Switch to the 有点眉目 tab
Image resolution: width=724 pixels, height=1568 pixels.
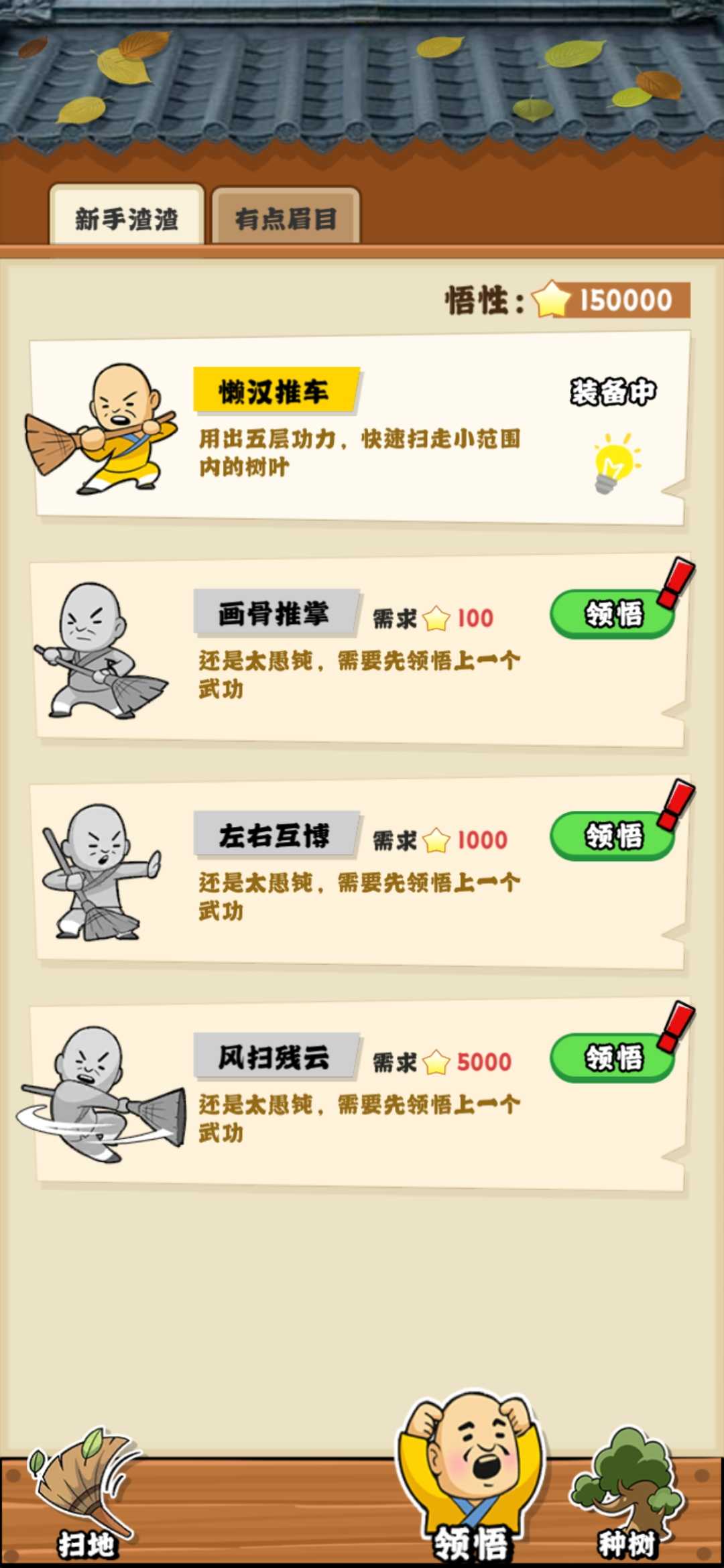[286, 216]
